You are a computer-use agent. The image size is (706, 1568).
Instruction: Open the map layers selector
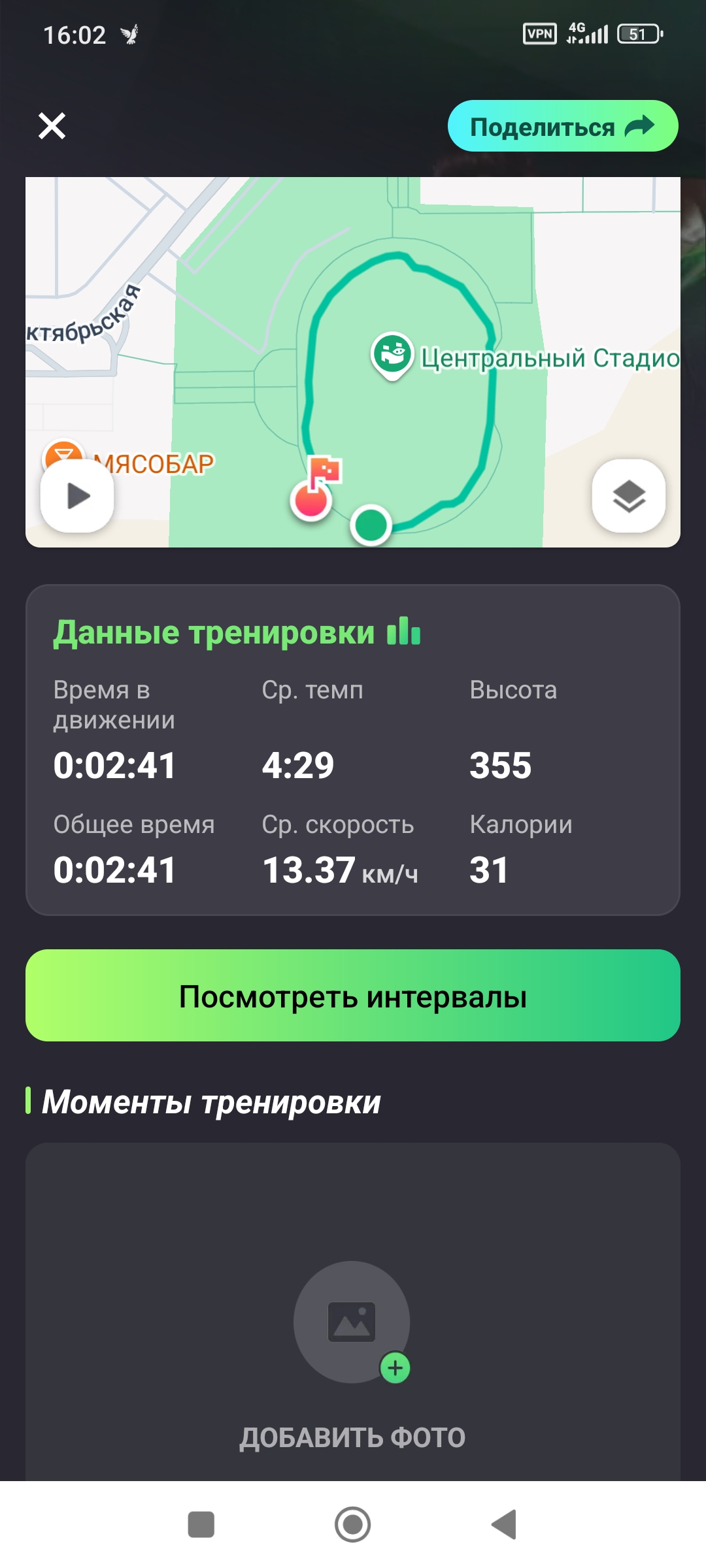(x=628, y=496)
